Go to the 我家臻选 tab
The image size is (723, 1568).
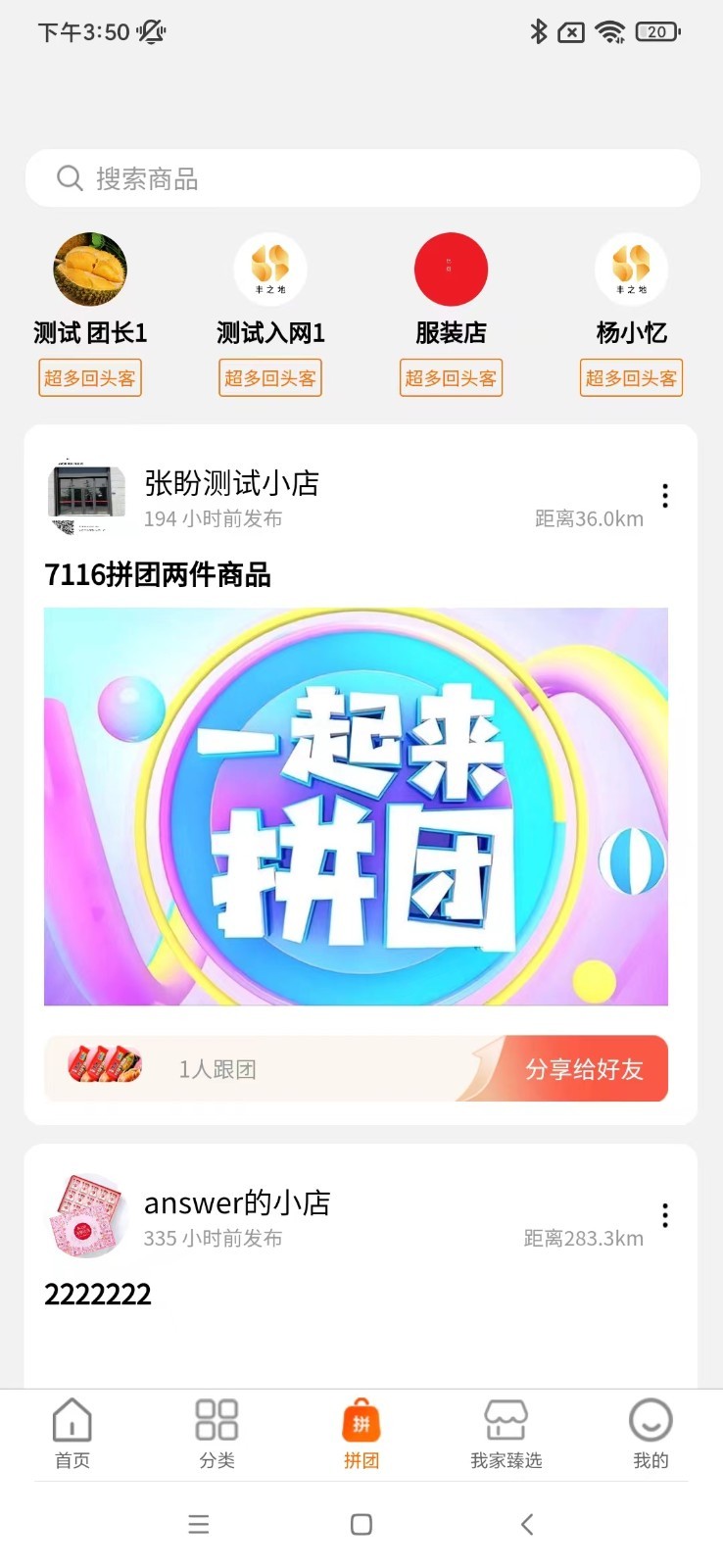[x=506, y=1433]
